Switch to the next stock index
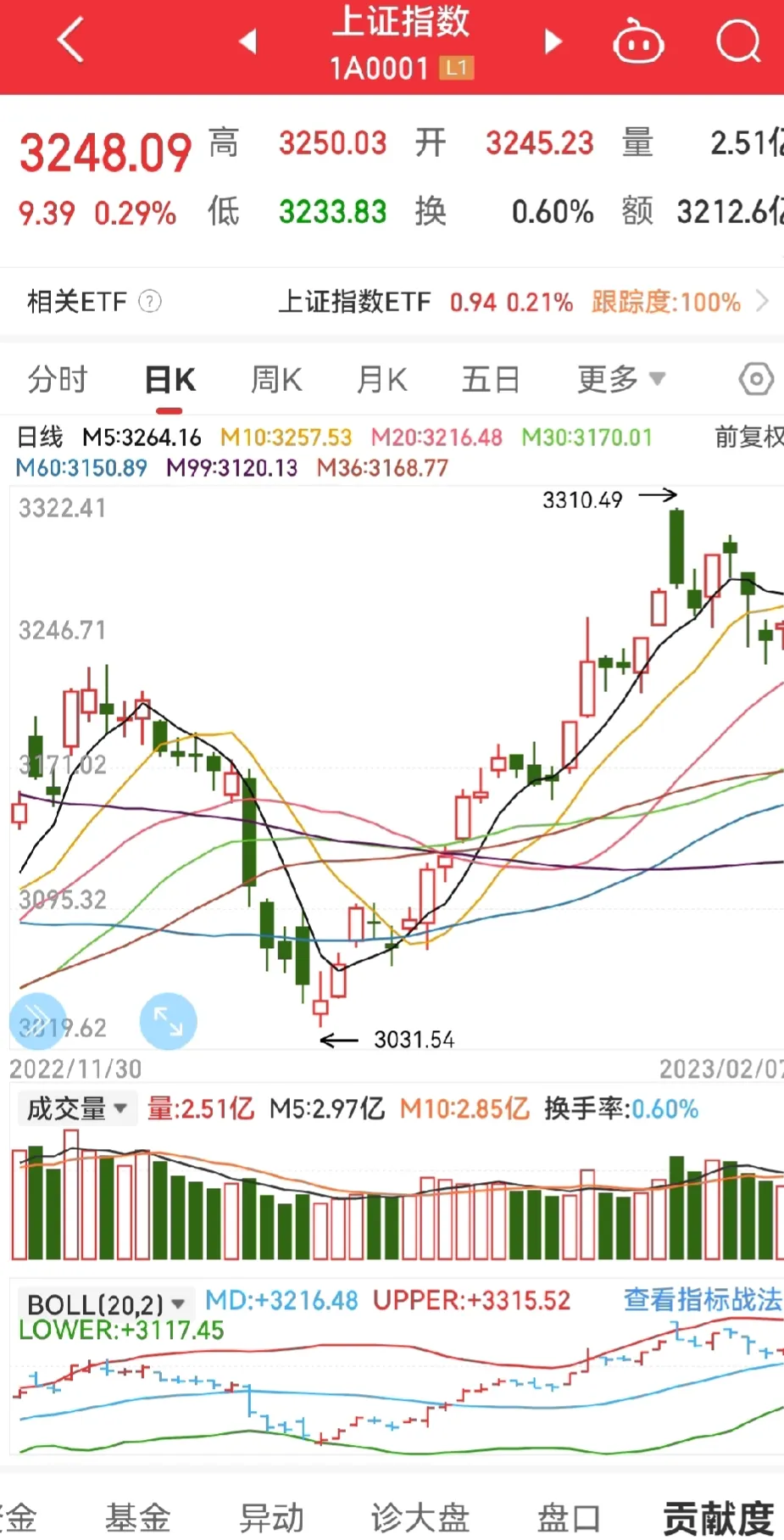Image resolution: width=784 pixels, height=1540 pixels. tap(553, 41)
